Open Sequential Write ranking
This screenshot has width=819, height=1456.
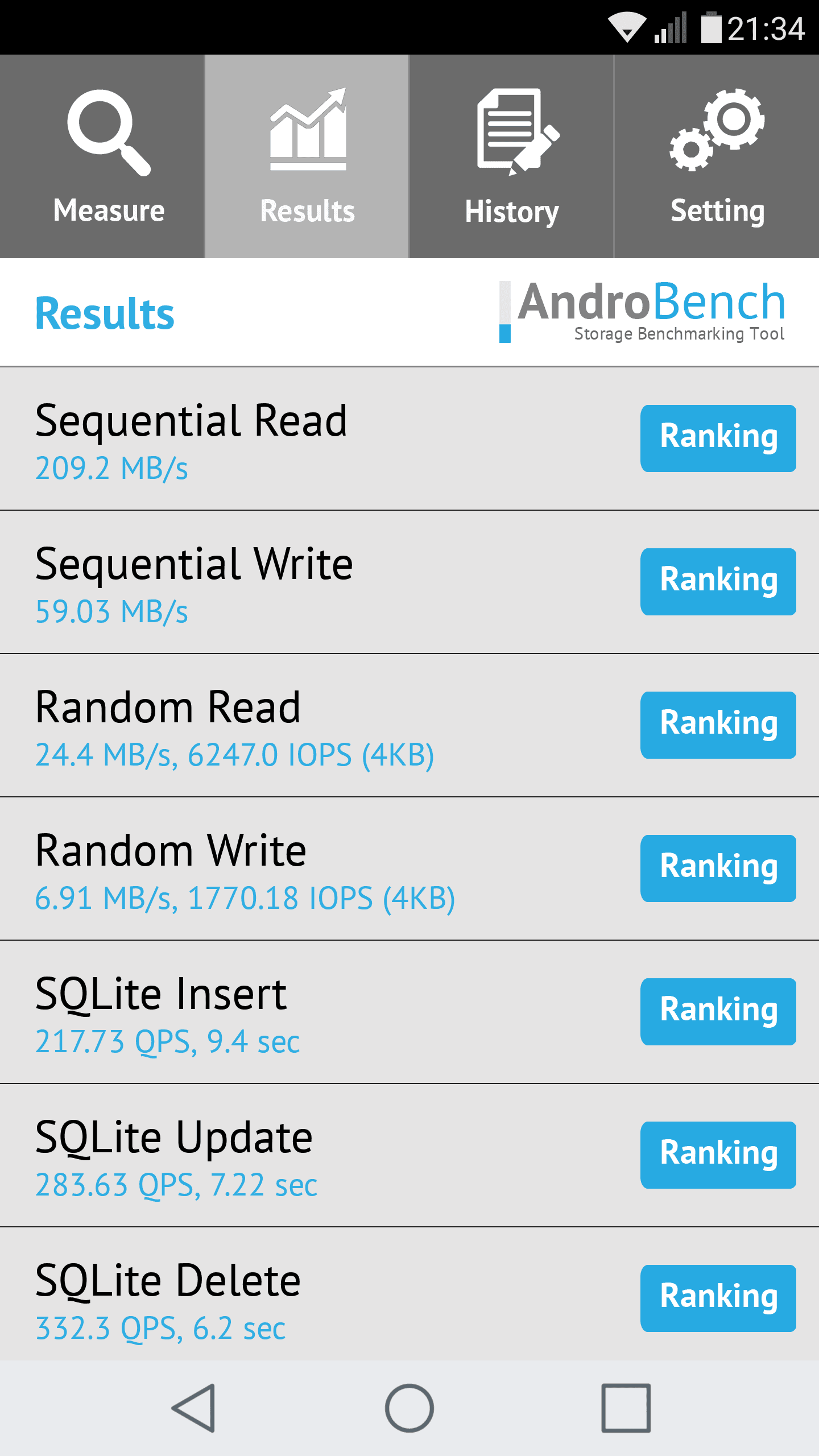[718, 581]
